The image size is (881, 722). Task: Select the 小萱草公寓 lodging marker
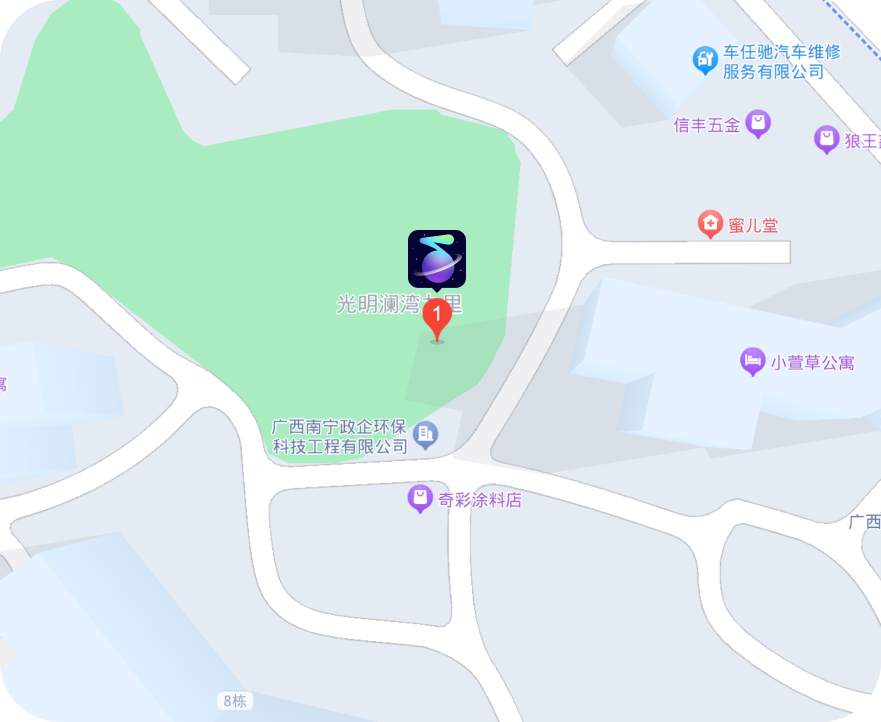coord(753,362)
